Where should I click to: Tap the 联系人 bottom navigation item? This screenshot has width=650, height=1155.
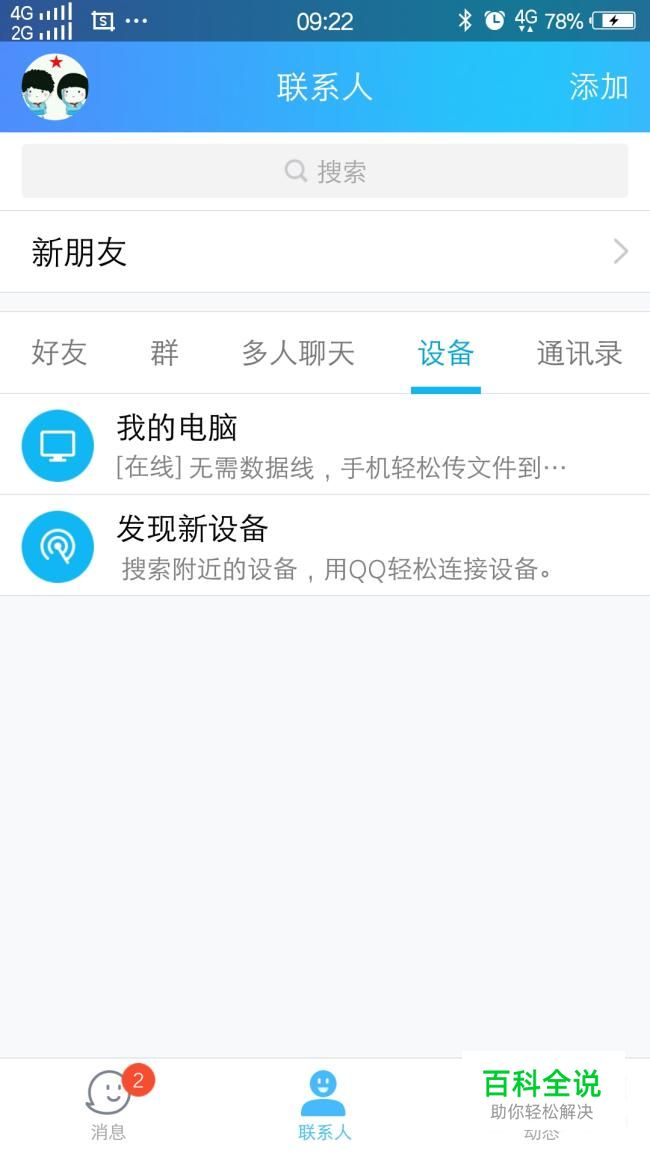324,1105
